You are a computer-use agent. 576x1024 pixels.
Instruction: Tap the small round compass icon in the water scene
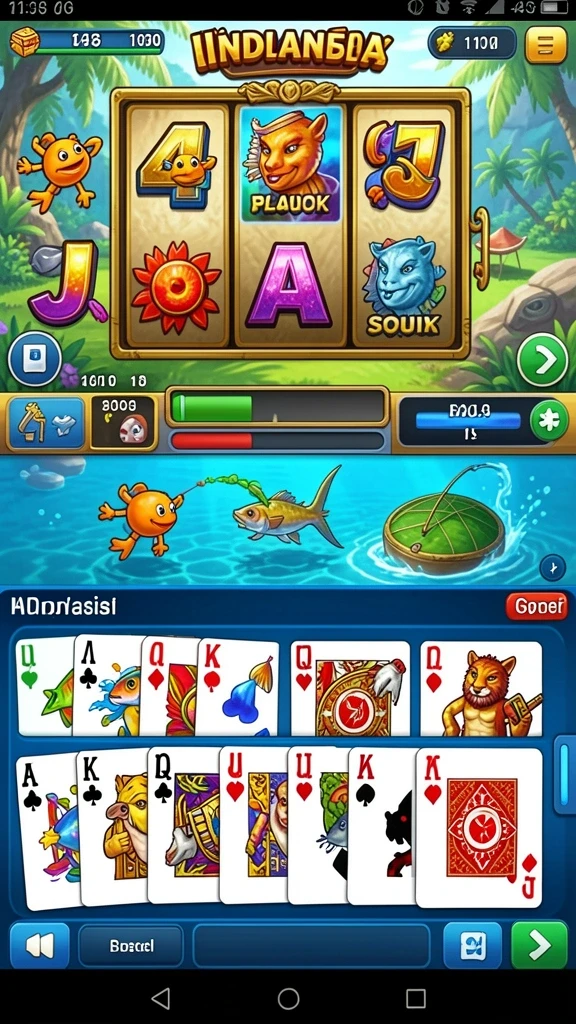pos(552,568)
